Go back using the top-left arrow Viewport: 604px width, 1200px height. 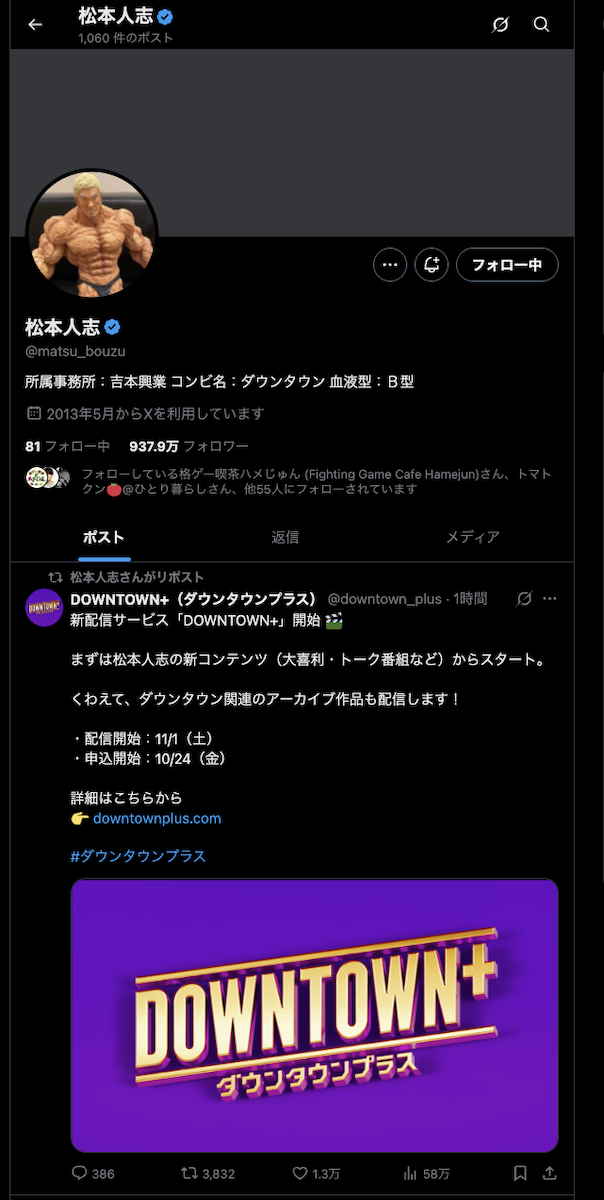coord(36,25)
